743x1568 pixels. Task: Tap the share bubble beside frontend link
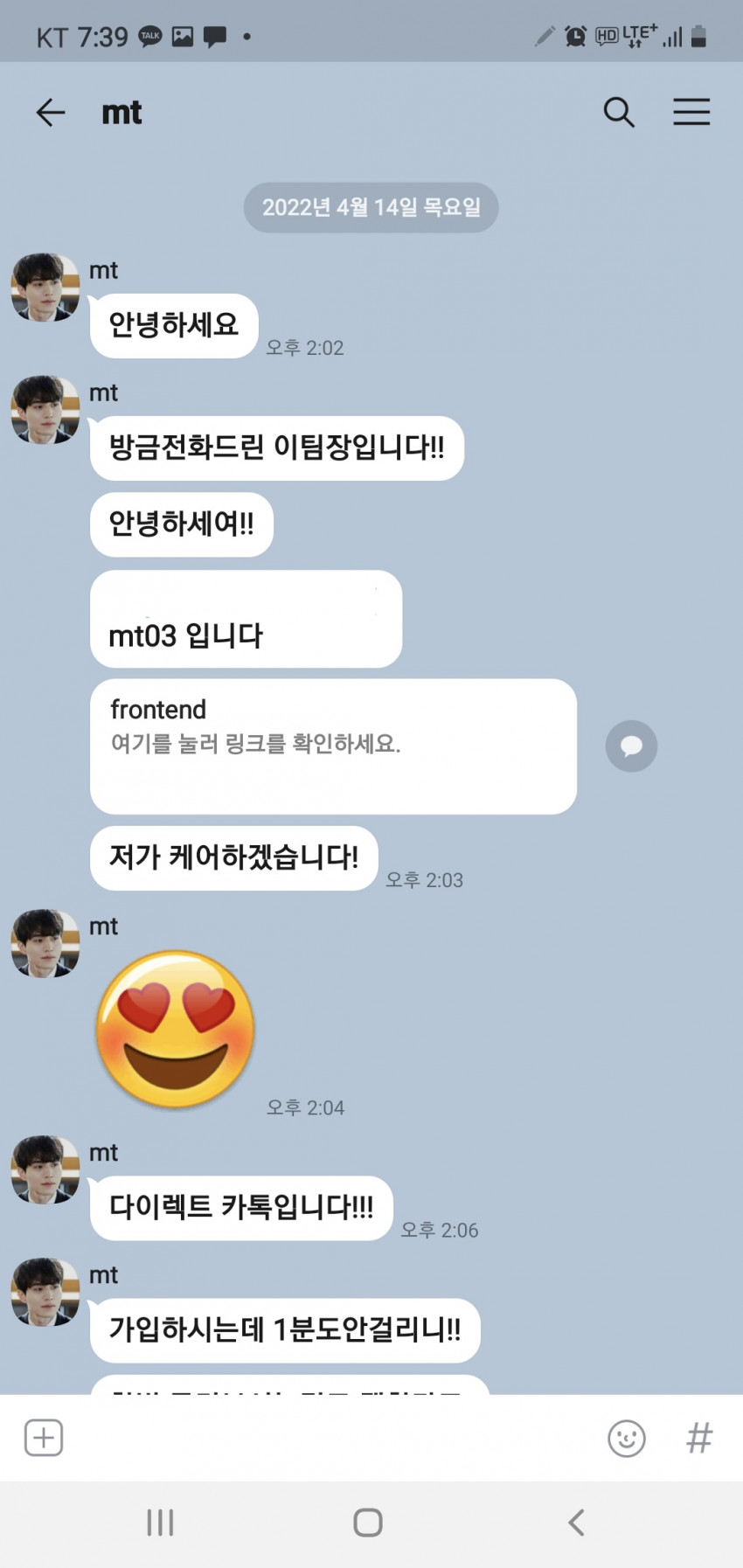(x=631, y=746)
